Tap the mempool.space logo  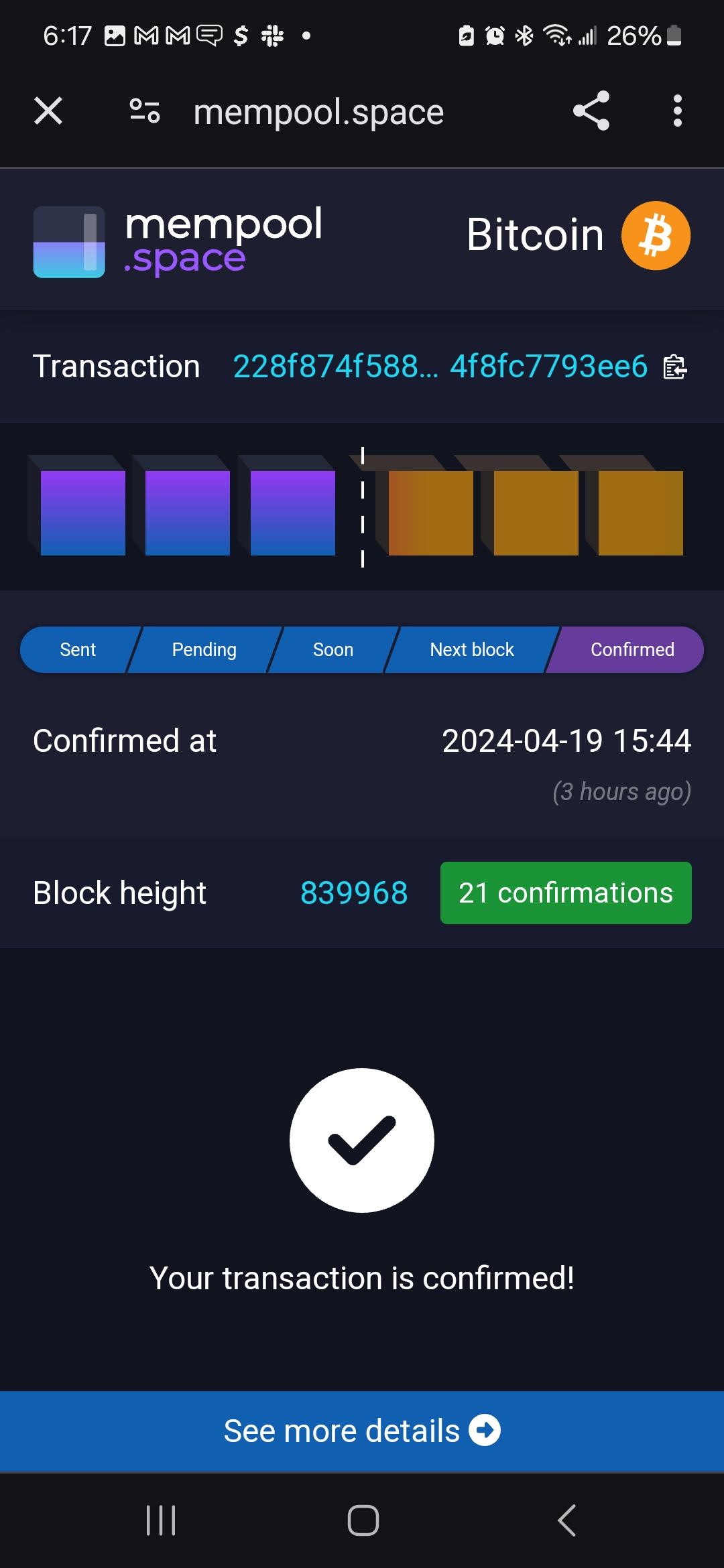click(178, 241)
